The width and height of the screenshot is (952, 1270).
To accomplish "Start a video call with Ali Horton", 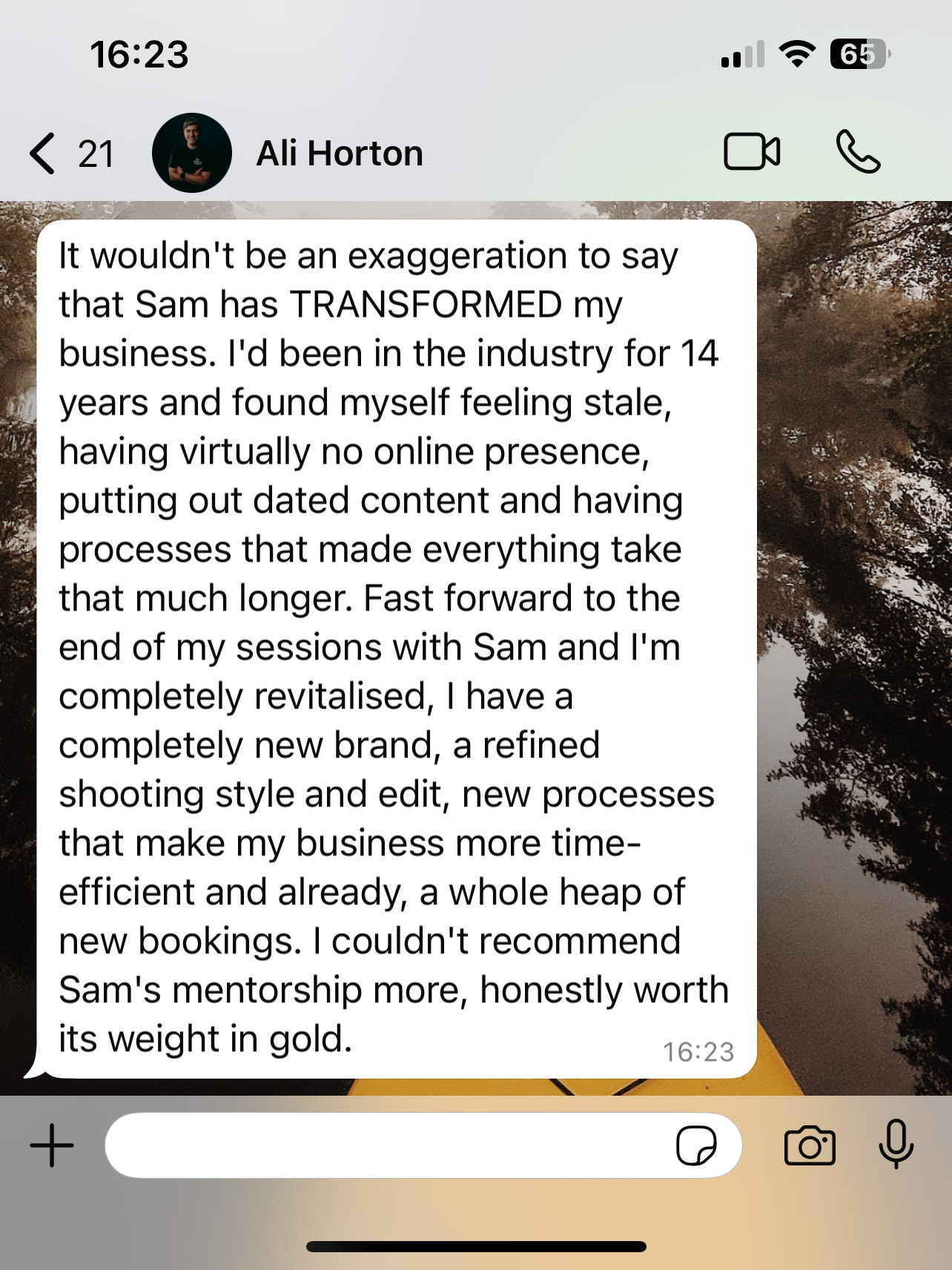I will [x=751, y=152].
